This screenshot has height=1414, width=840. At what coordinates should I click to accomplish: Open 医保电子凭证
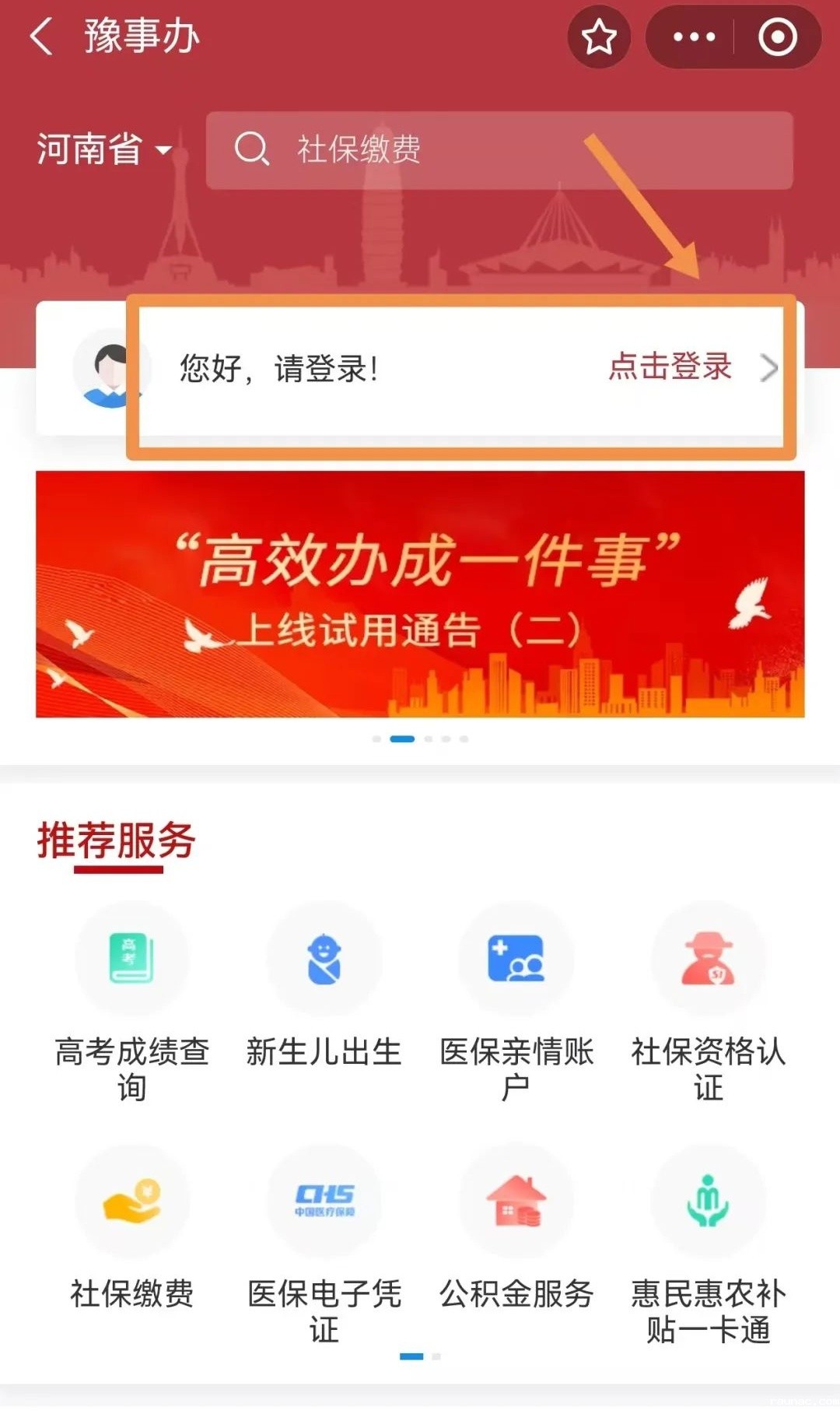coord(324,1202)
